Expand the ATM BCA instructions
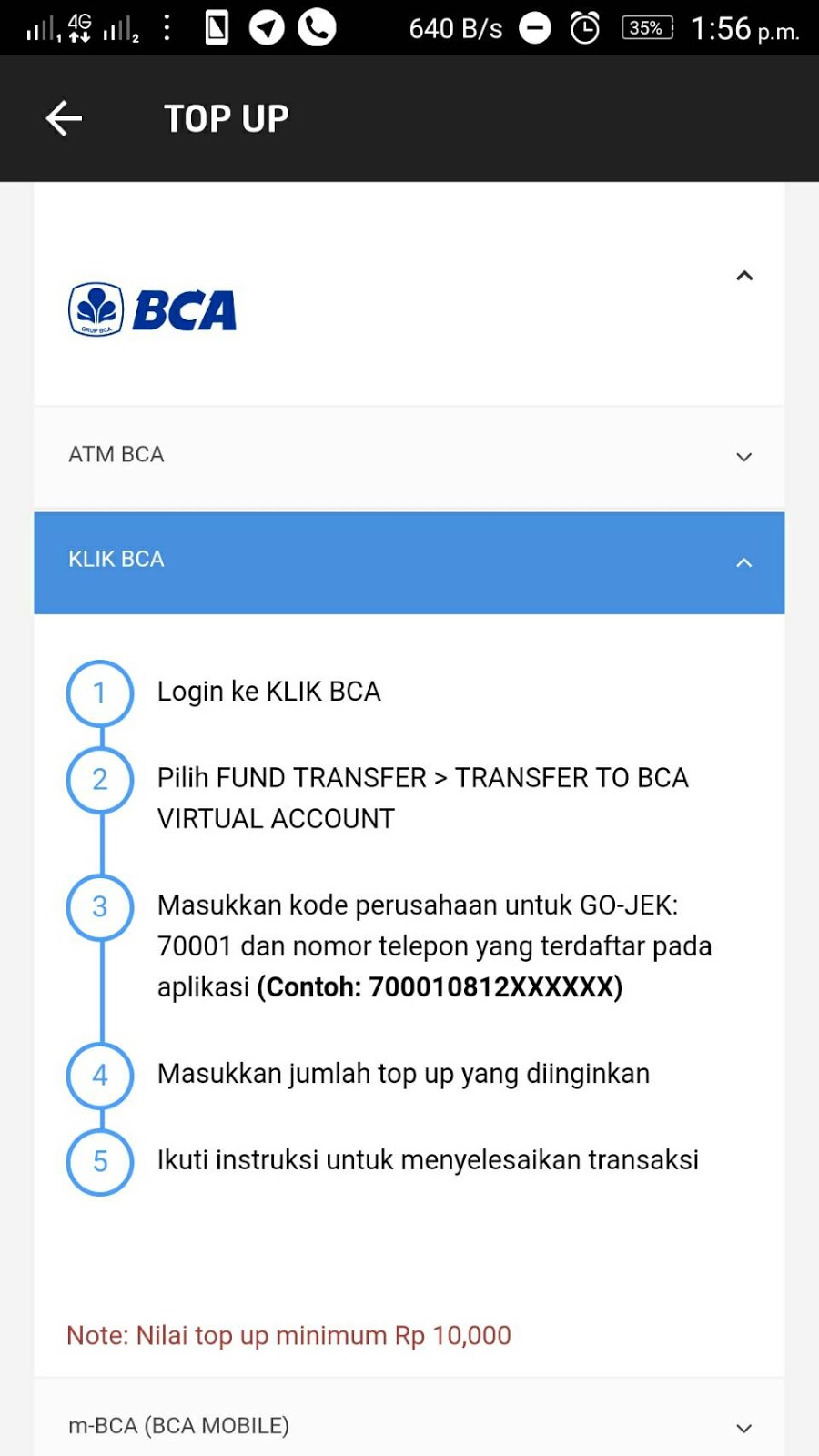 [409, 455]
